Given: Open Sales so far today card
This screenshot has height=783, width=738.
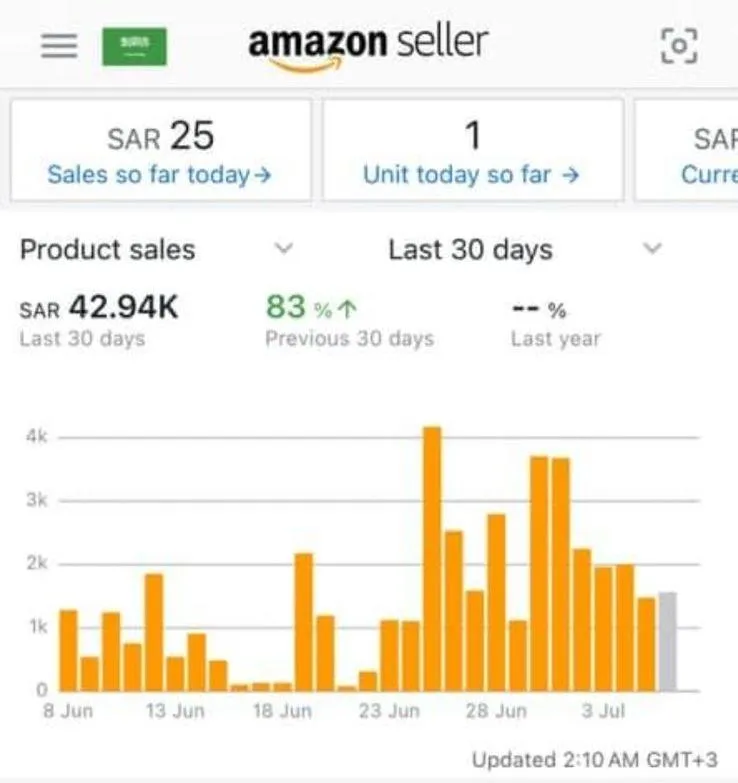Looking at the screenshot, I should point(161,150).
